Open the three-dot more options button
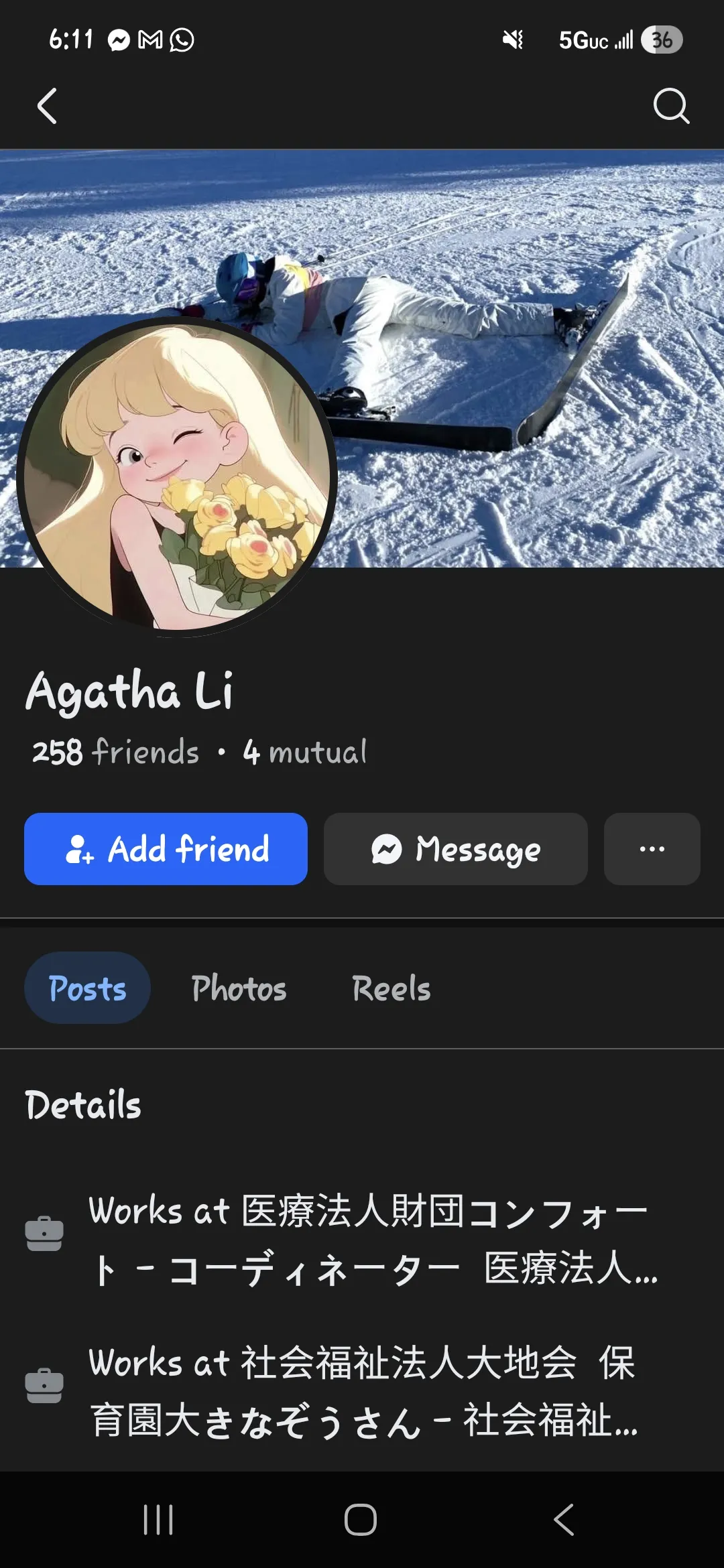The height and width of the screenshot is (1568, 724). pyautogui.click(x=652, y=849)
